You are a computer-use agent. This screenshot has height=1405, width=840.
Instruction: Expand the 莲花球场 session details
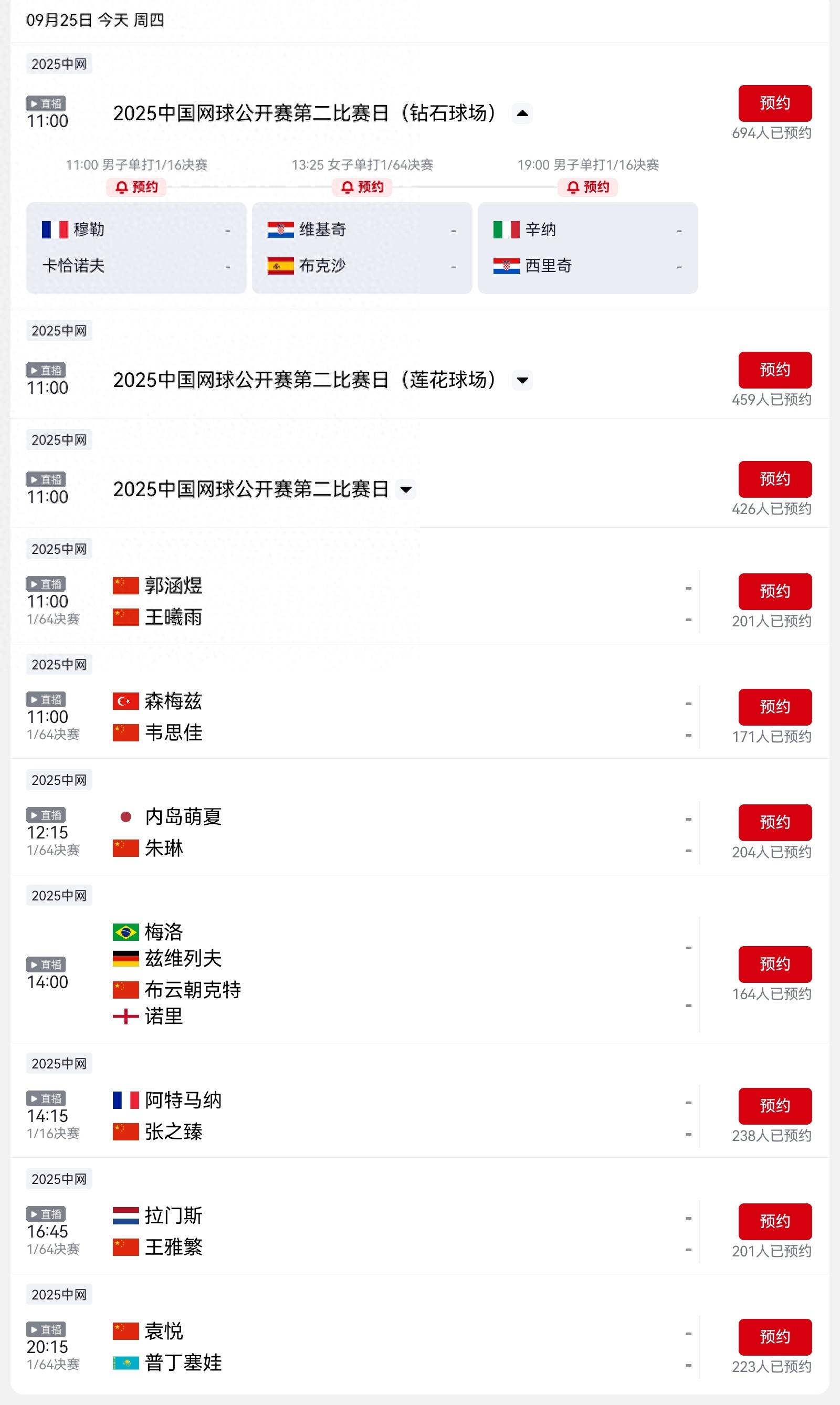521,381
